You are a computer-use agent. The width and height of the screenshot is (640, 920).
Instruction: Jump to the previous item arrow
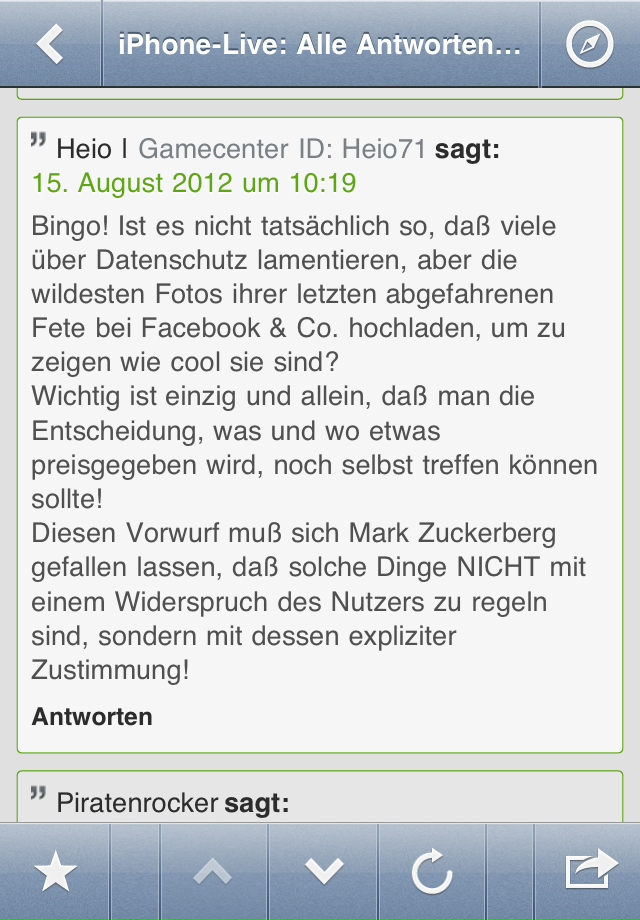click(213, 872)
